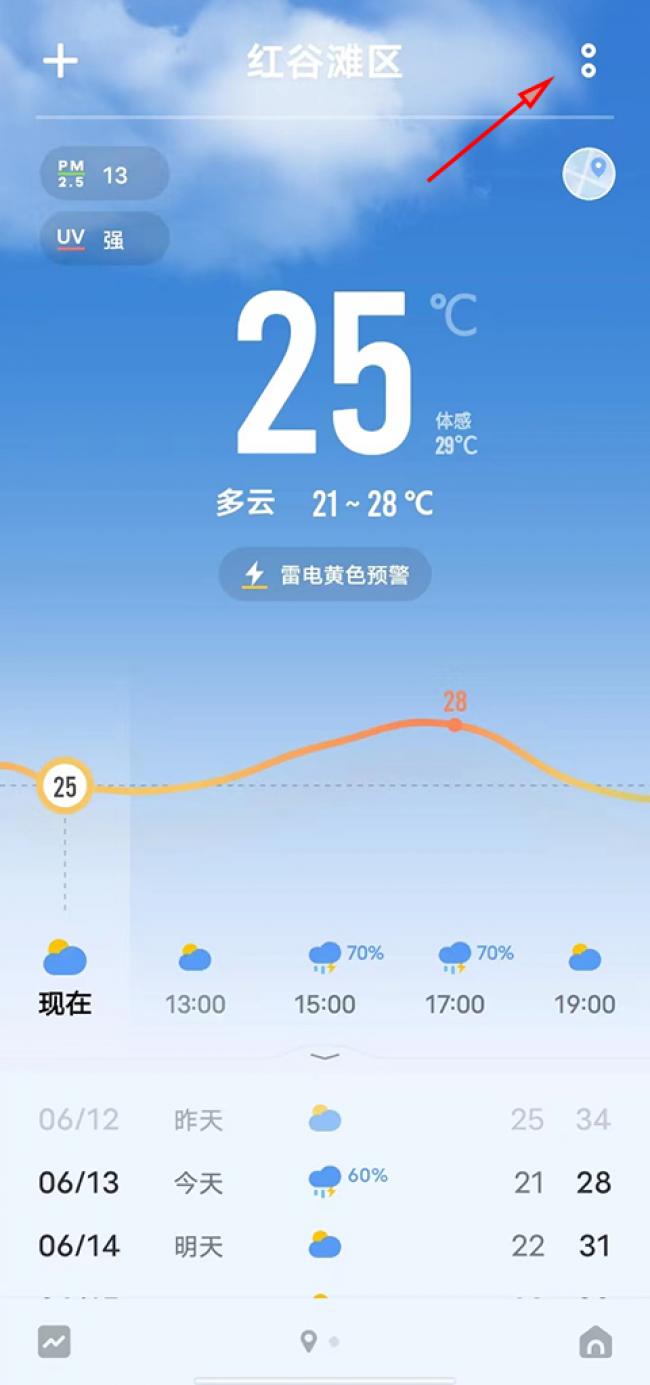The image size is (650, 1385).
Task: Open the two-dot overflow menu
Action: [588, 61]
